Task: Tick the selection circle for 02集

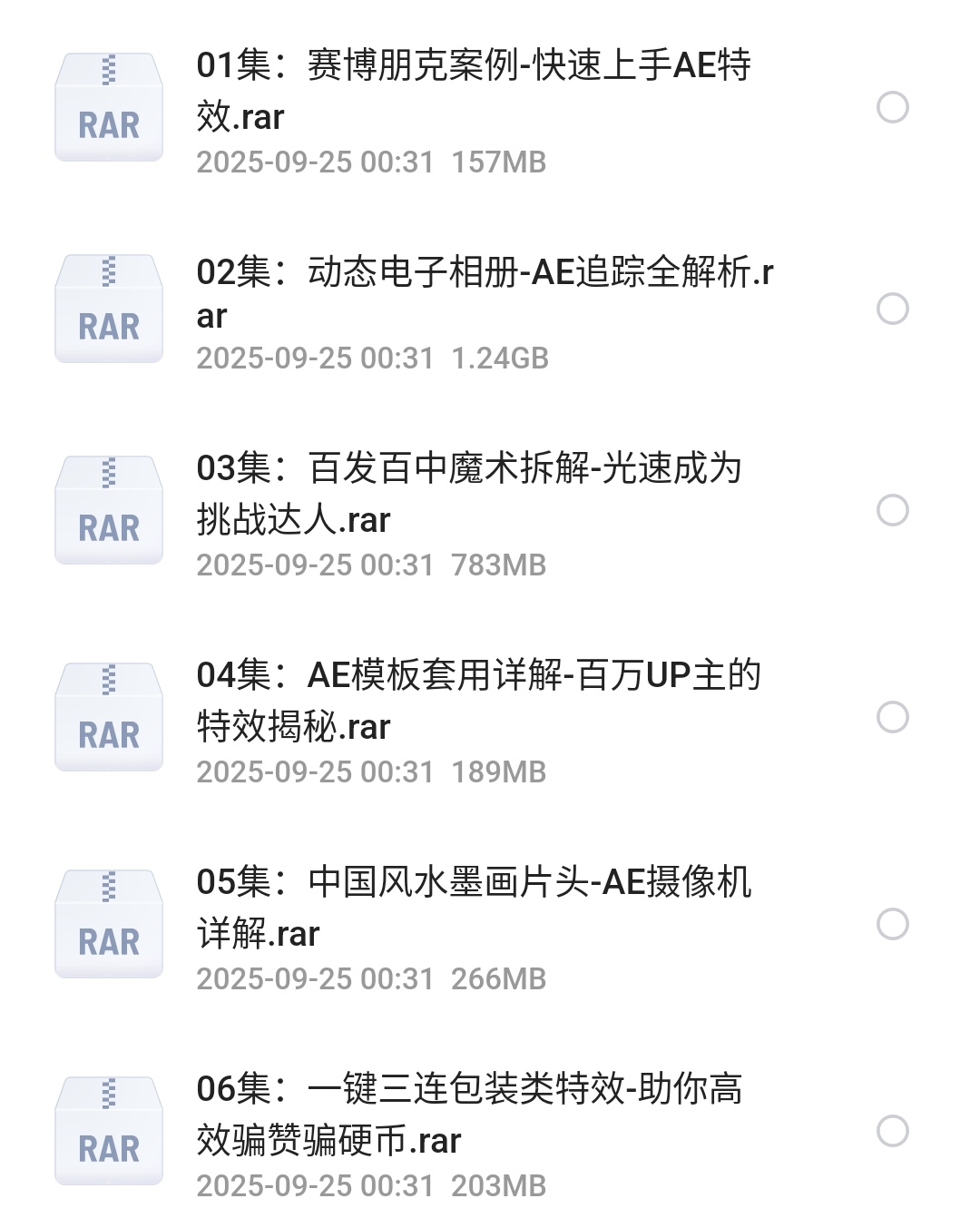Action: tap(893, 309)
